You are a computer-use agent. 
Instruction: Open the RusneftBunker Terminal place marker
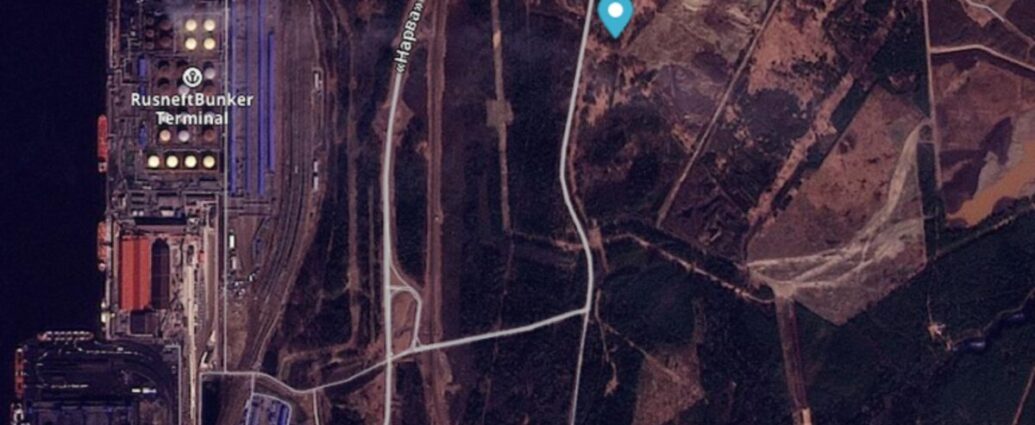191,76
